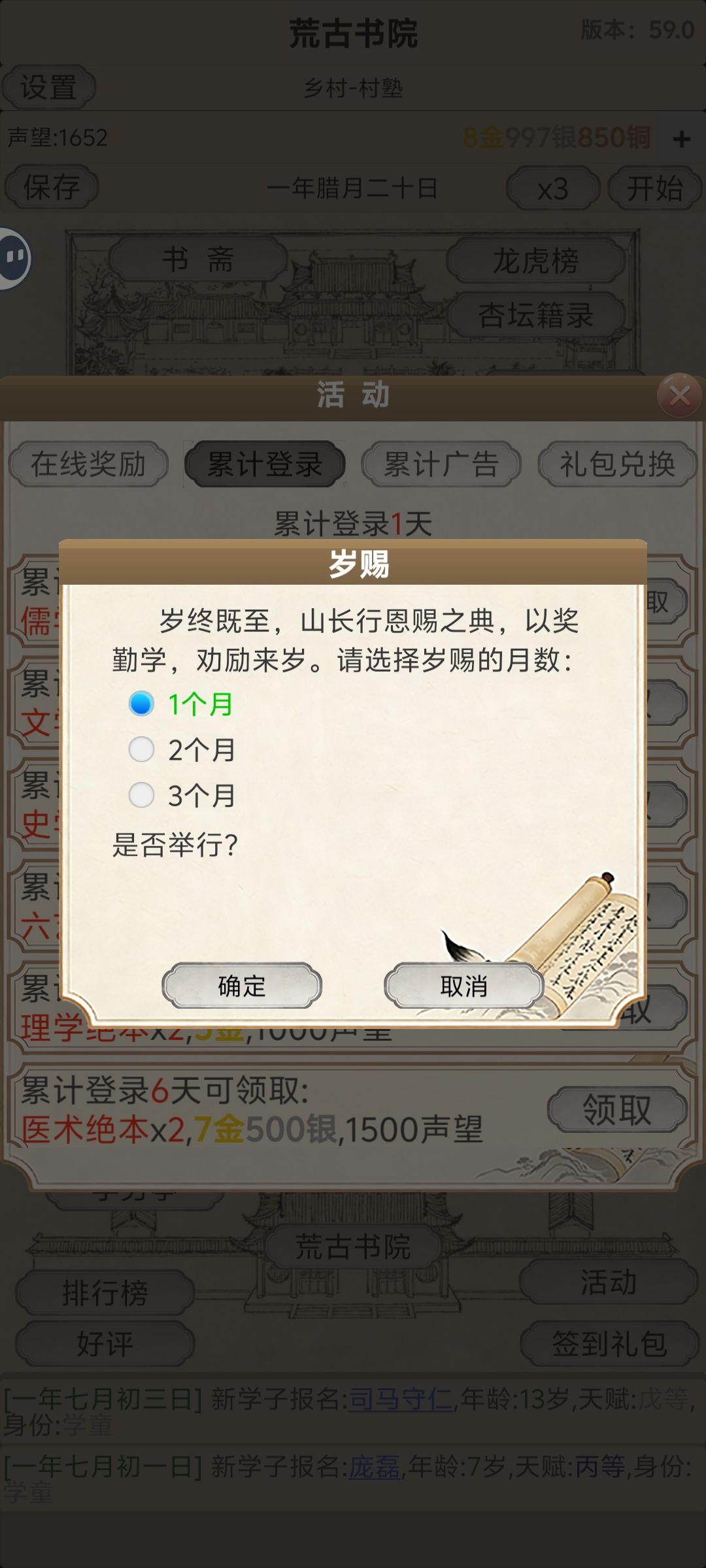Open the 礼包兑换 tab
The height and width of the screenshot is (1568, 706).
click(618, 464)
